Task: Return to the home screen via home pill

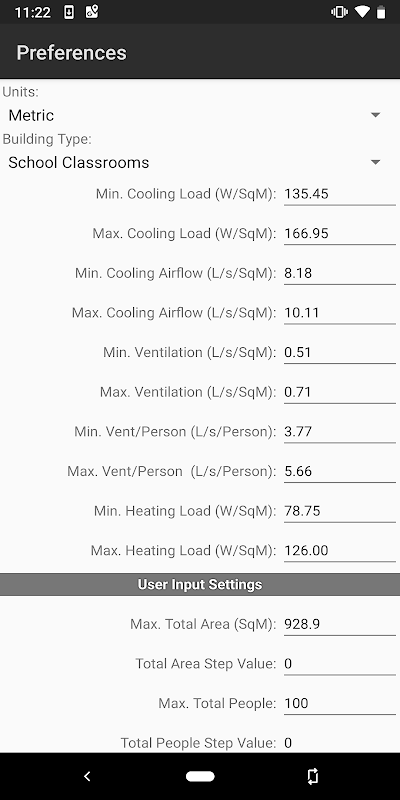Action: [200, 776]
